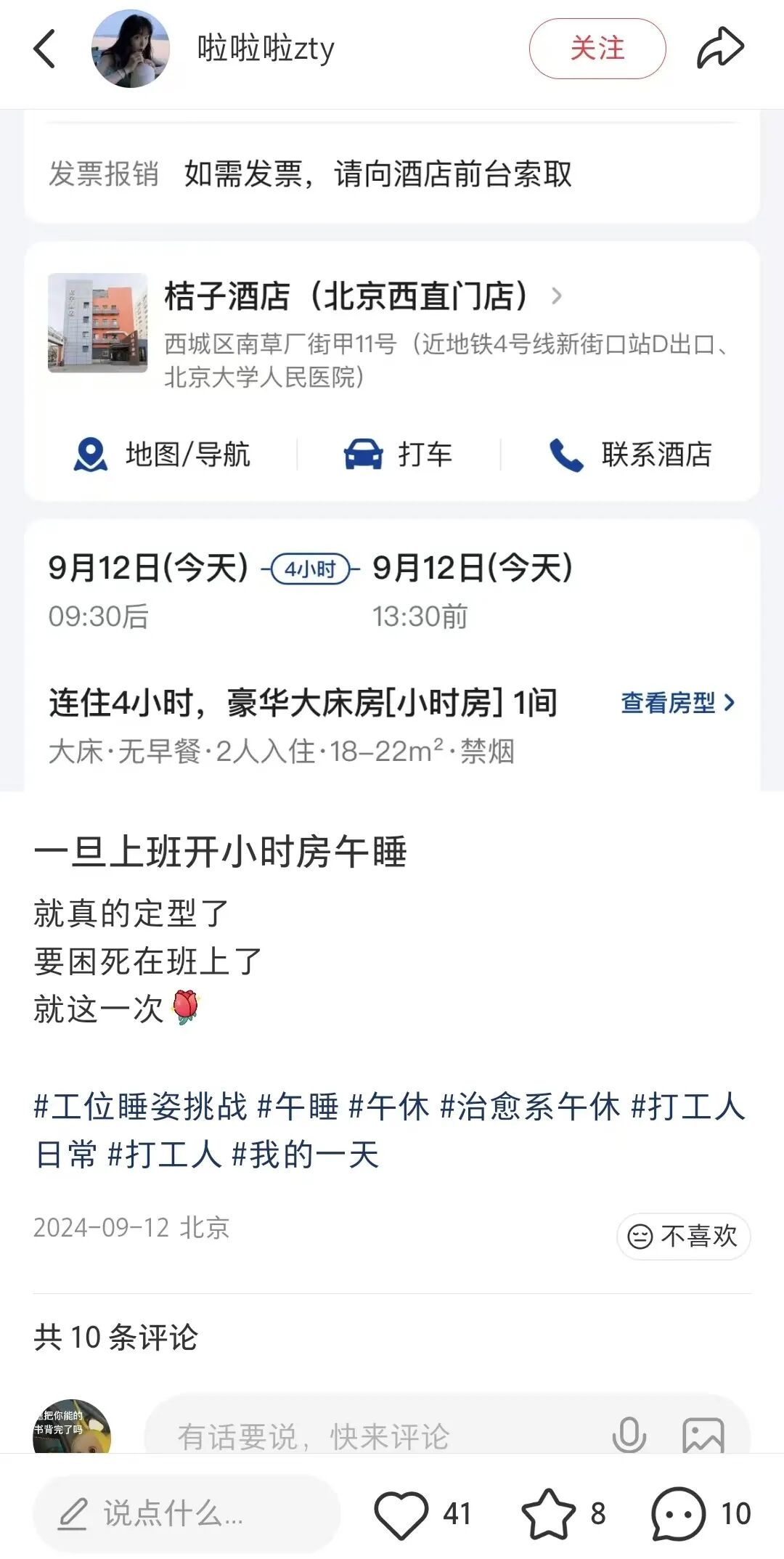Share this post via arrow icon
Image resolution: width=784 pixels, height=1559 pixels.
[x=720, y=48]
